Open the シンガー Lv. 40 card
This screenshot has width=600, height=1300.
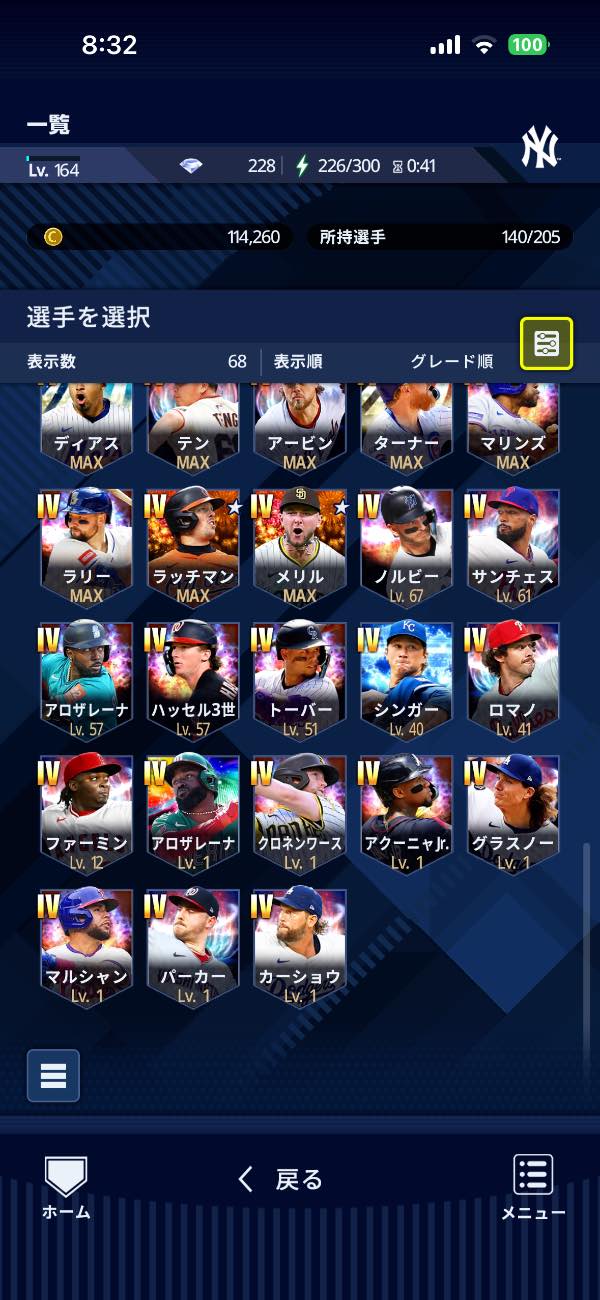pos(406,678)
